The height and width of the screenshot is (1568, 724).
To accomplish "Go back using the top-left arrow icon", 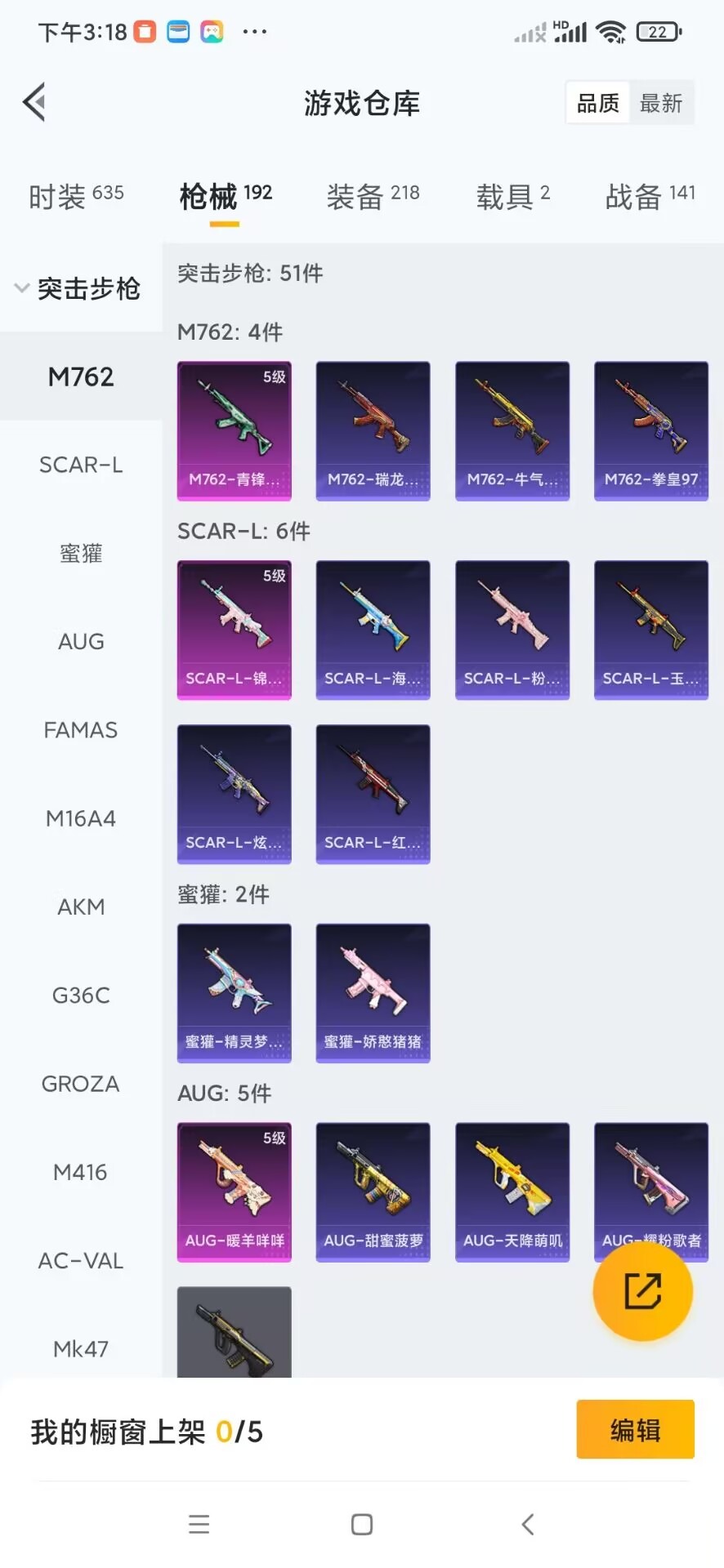I will [33, 101].
